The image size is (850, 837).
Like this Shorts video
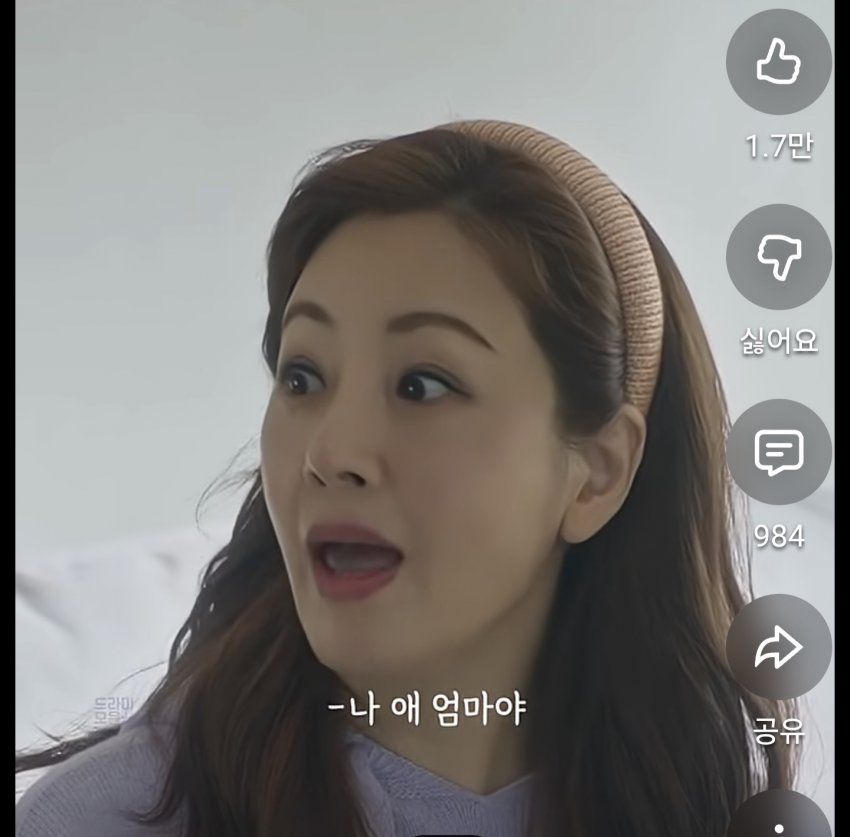point(778,62)
